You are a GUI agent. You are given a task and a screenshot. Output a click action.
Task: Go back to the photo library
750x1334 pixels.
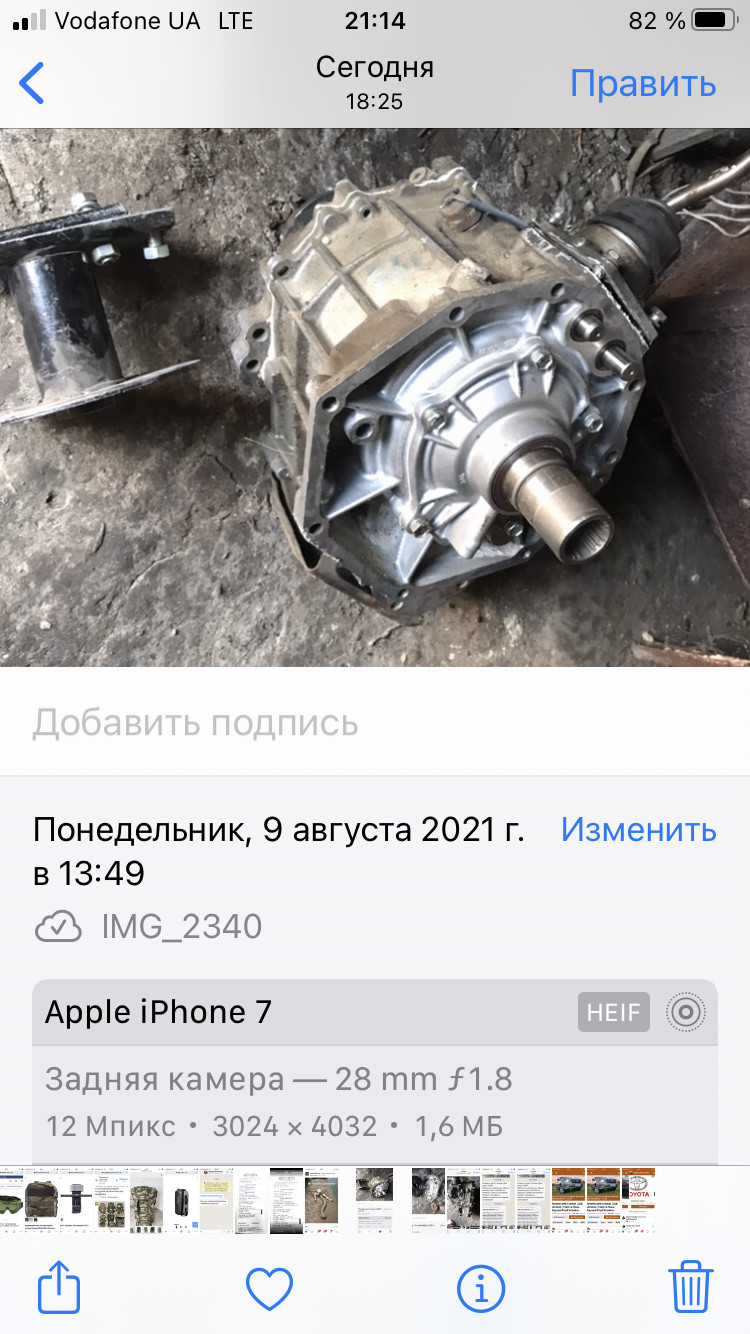pos(32,83)
